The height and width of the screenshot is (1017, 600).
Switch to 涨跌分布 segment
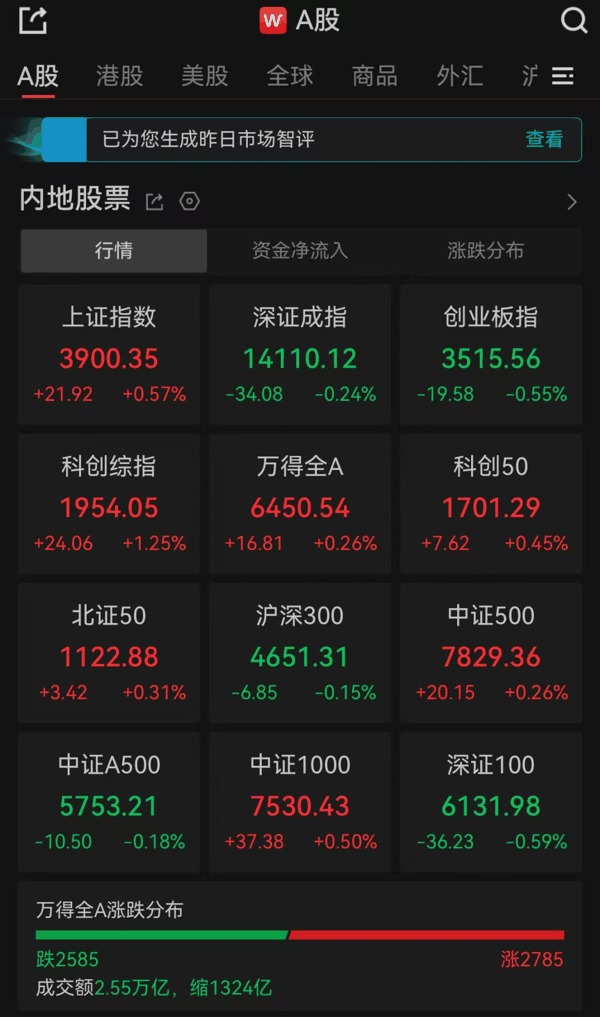(485, 250)
